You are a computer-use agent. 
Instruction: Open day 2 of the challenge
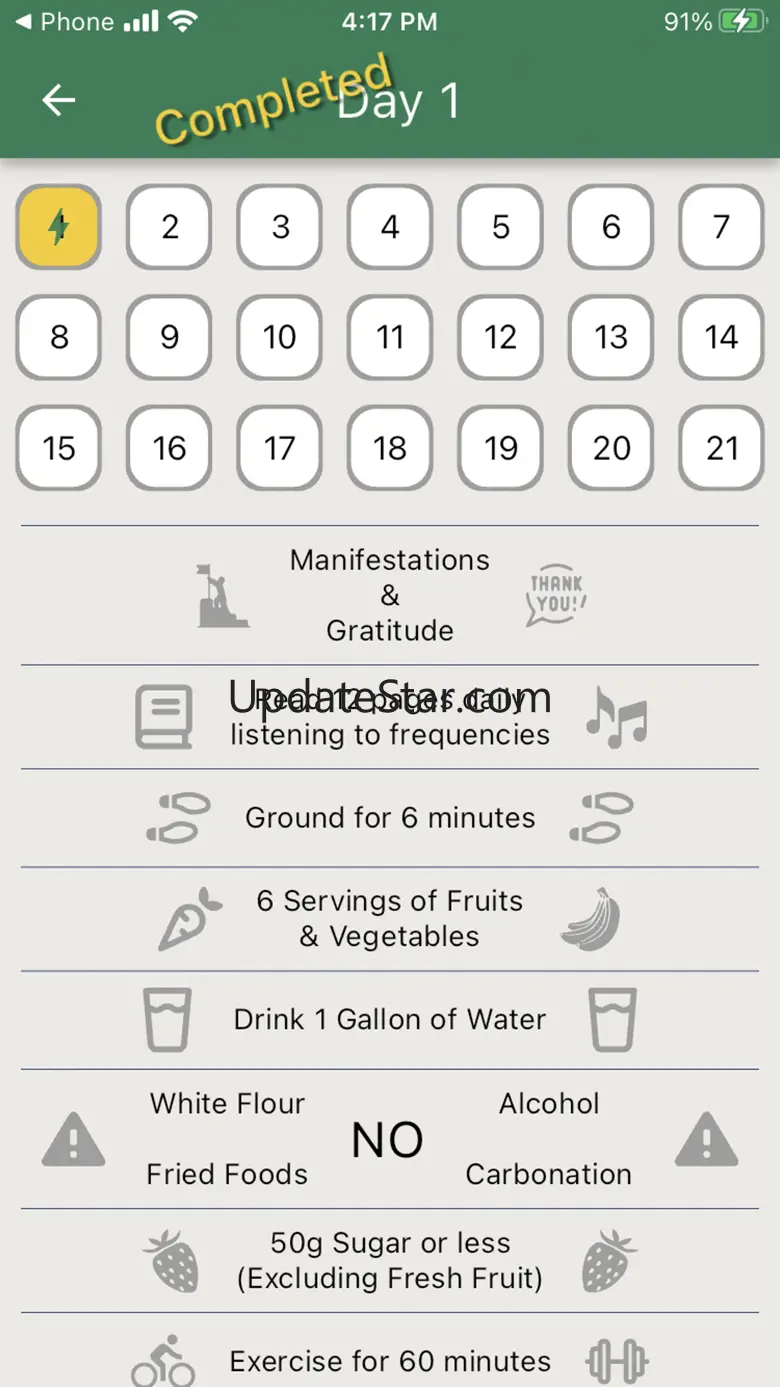[x=169, y=227]
